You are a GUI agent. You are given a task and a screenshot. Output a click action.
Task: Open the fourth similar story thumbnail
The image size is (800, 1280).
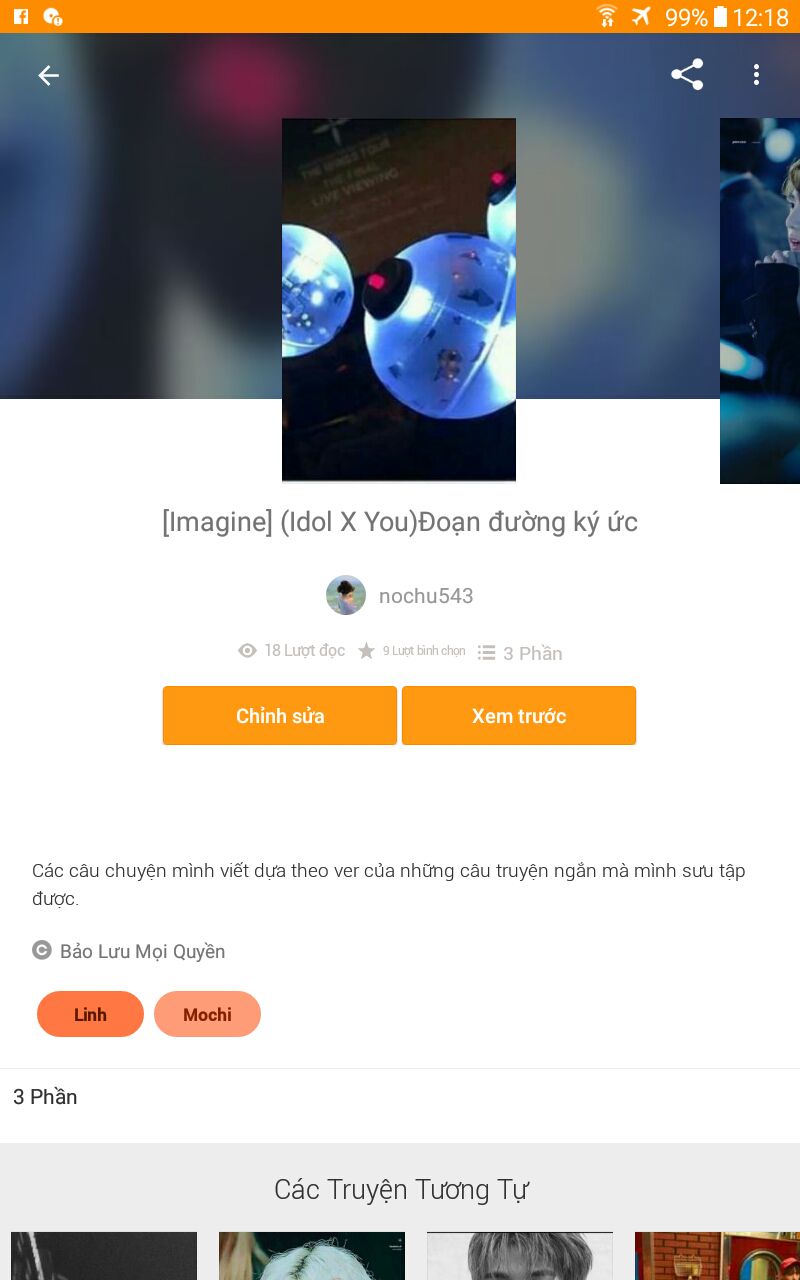tap(718, 1256)
